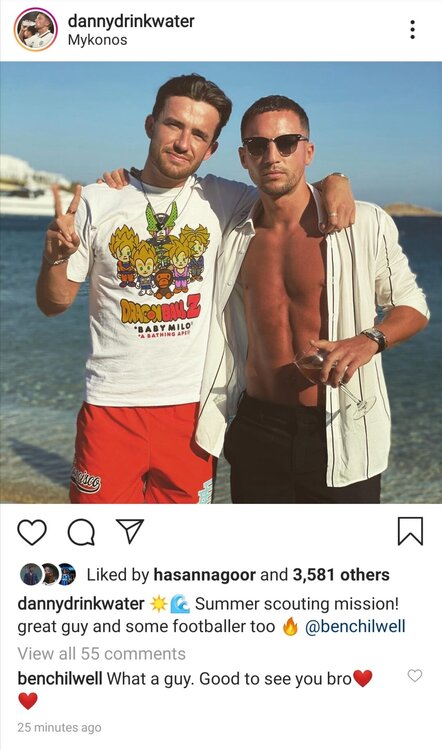Share the post via paper plane icon
Image resolution: width=442 pixels, height=750 pixels.
point(130,531)
